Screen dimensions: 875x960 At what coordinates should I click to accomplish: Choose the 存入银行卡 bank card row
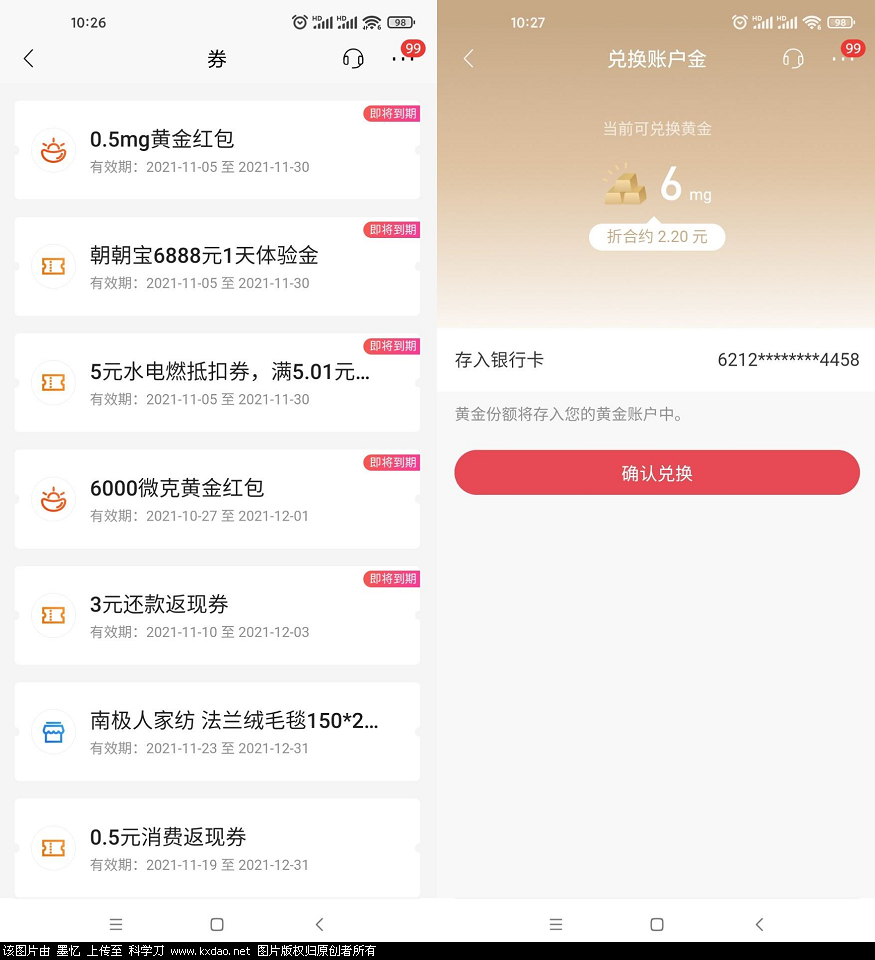(656, 360)
